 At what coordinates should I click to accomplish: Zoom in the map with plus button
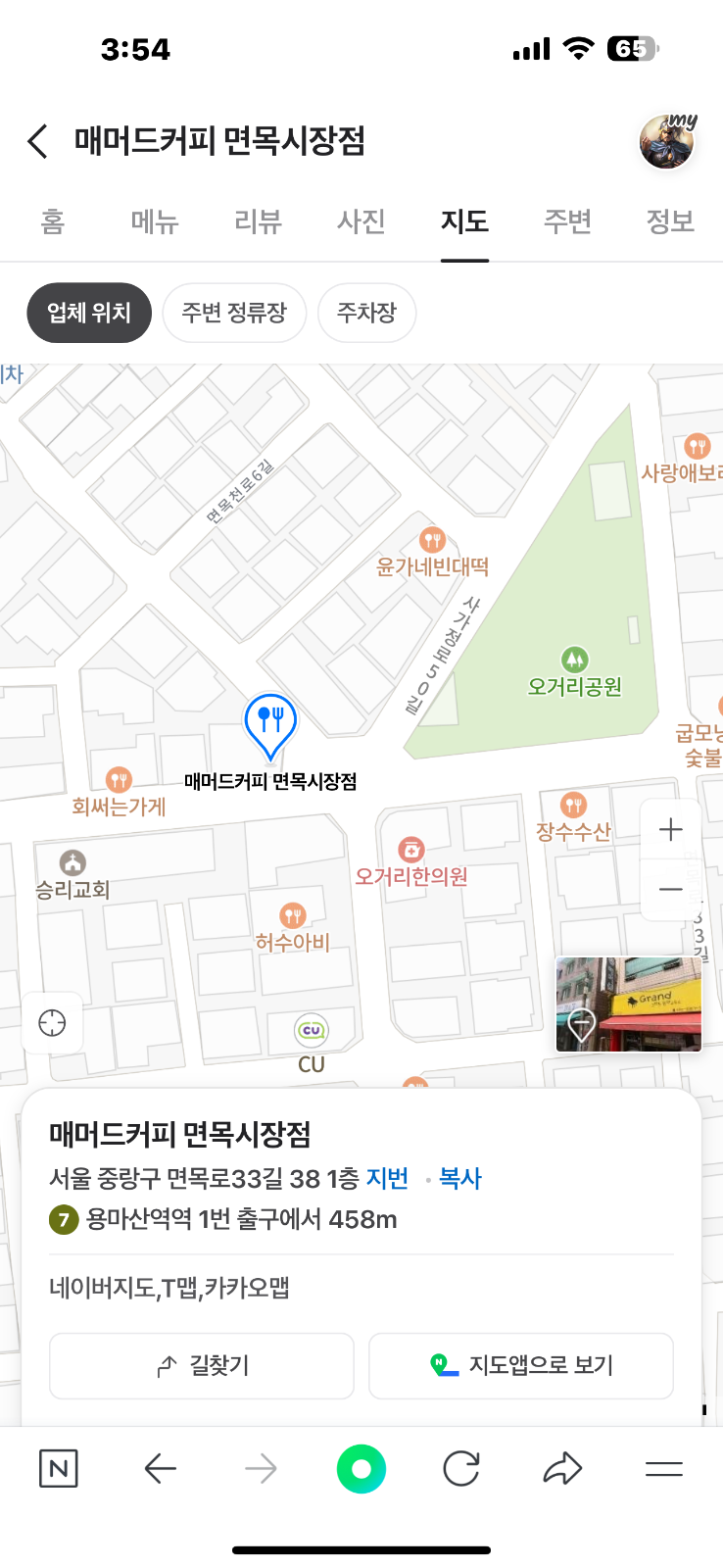(x=671, y=830)
